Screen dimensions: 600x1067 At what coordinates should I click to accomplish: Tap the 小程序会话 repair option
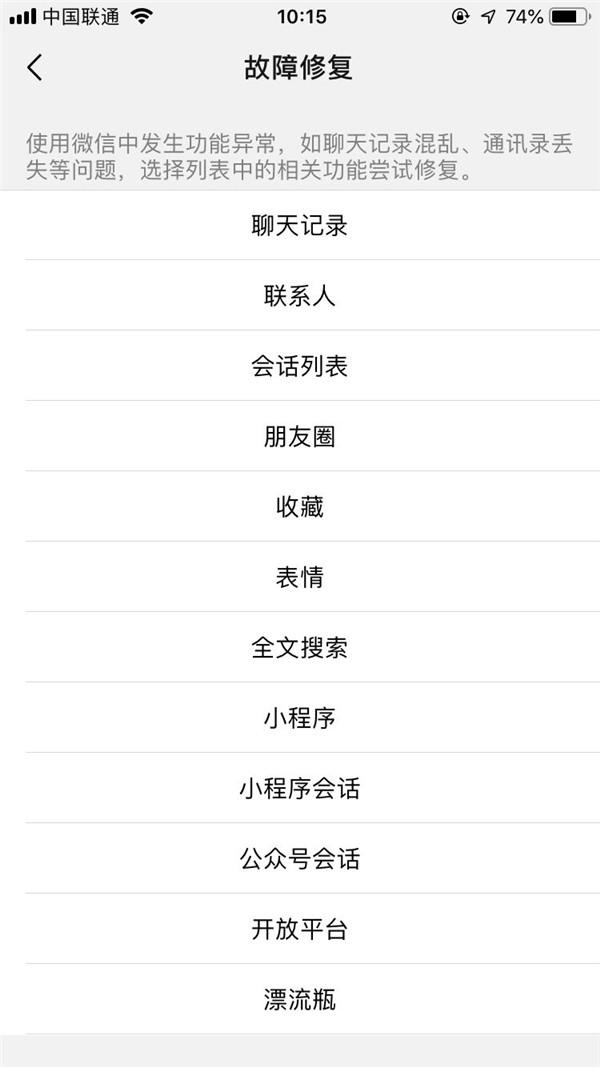click(300, 789)
